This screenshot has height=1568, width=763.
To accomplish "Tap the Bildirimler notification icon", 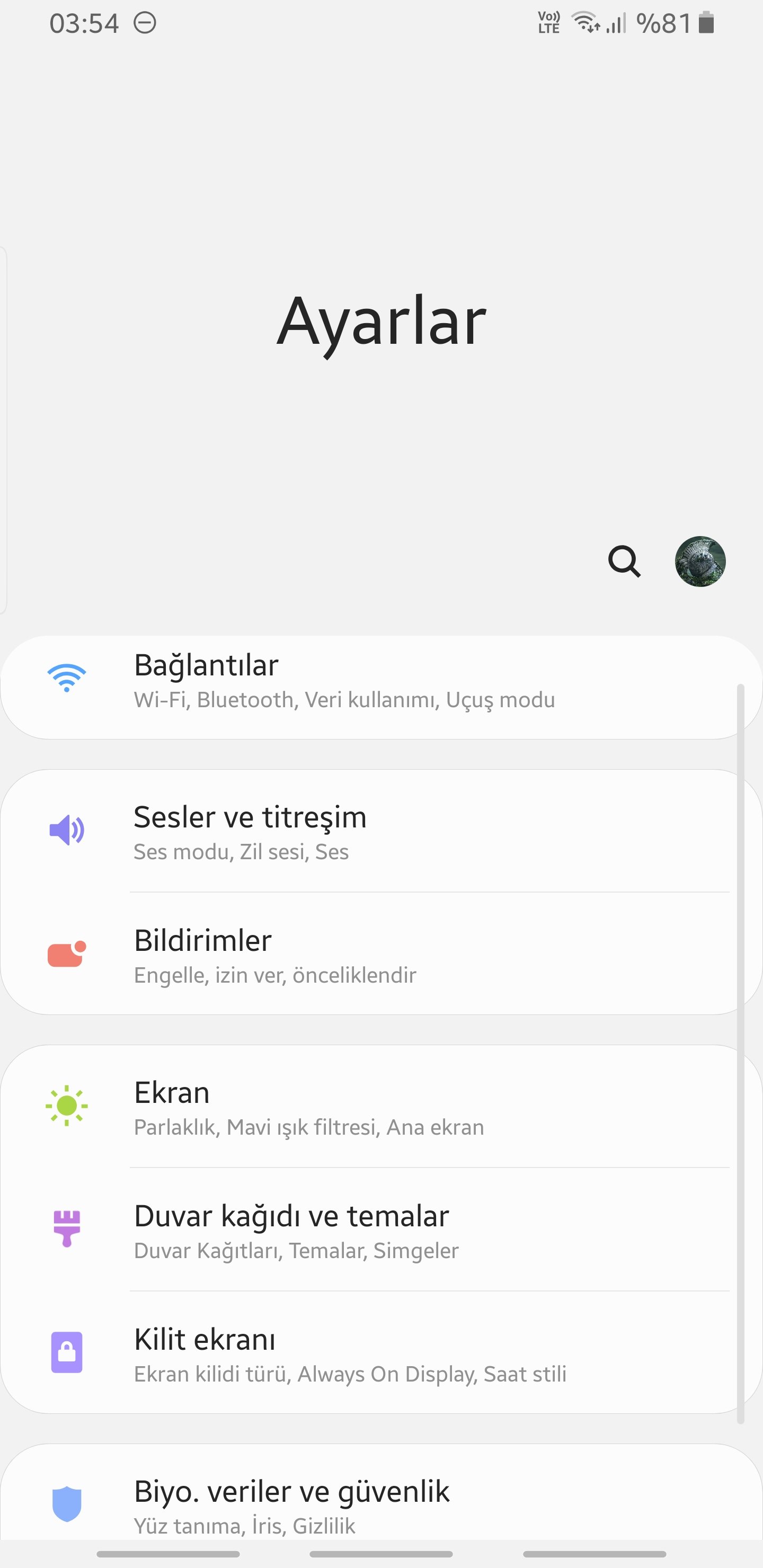I will (67, 953).
